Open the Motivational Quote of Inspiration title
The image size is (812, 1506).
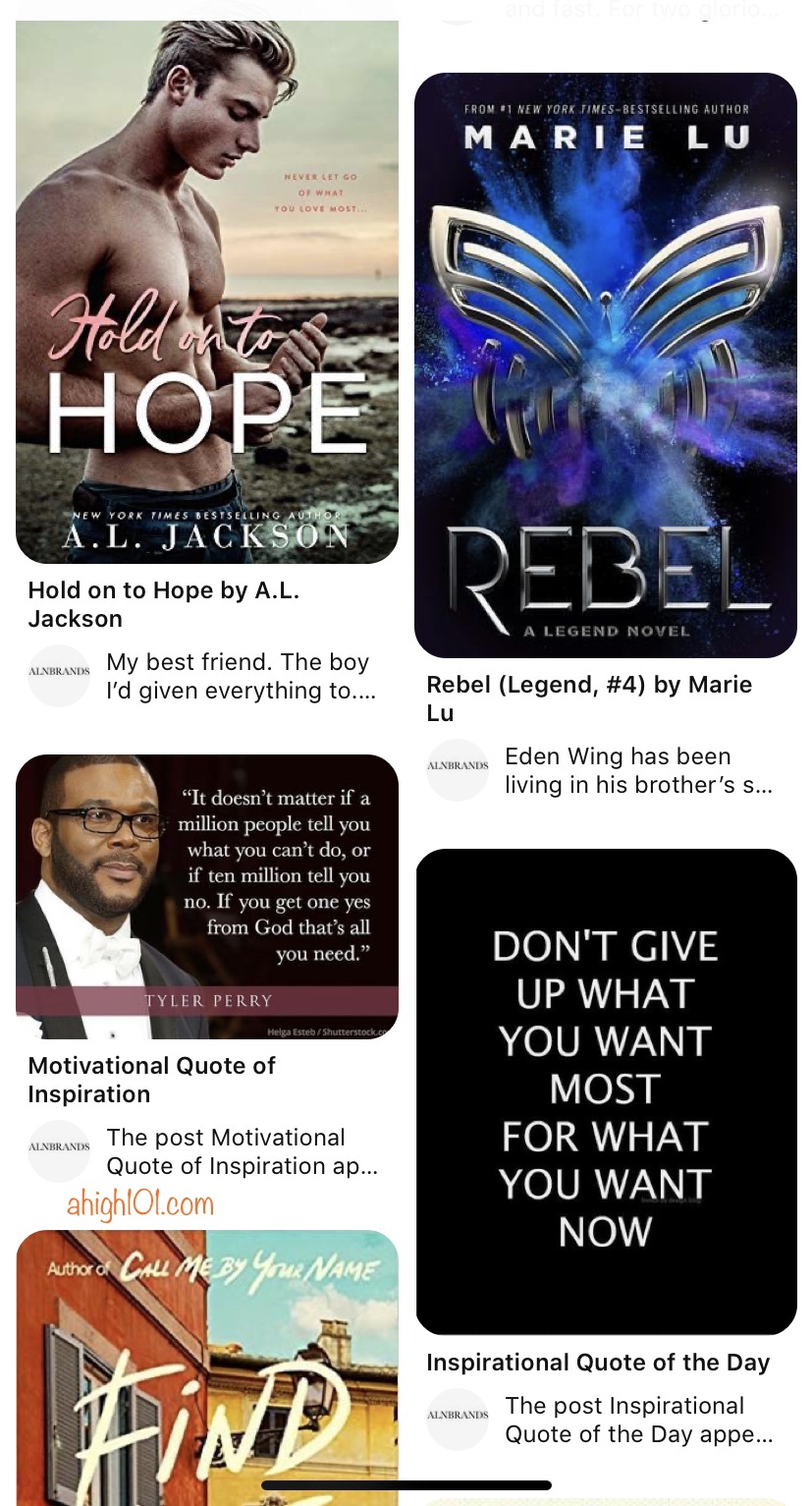(x=151, y=1080)
